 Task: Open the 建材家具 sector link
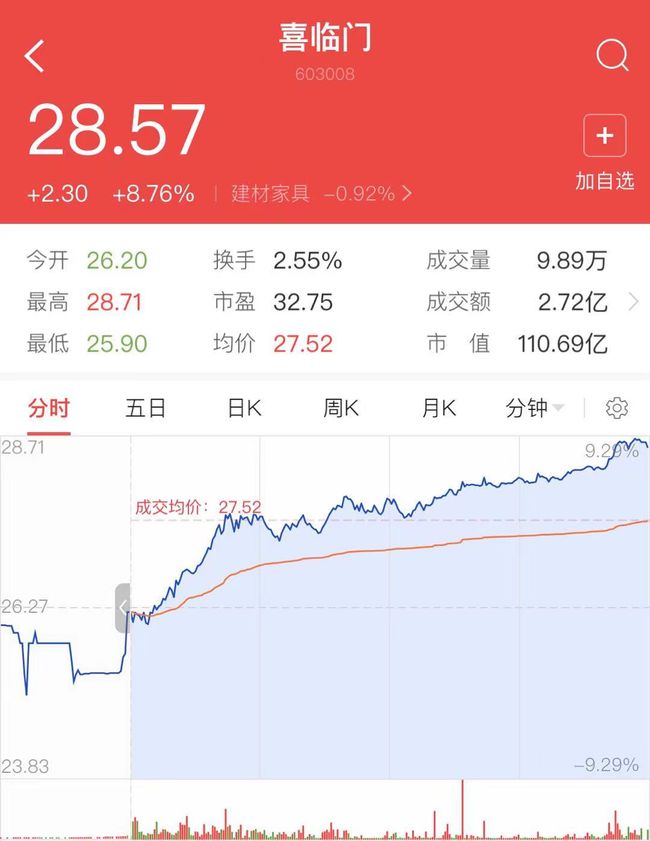(320, 194)
